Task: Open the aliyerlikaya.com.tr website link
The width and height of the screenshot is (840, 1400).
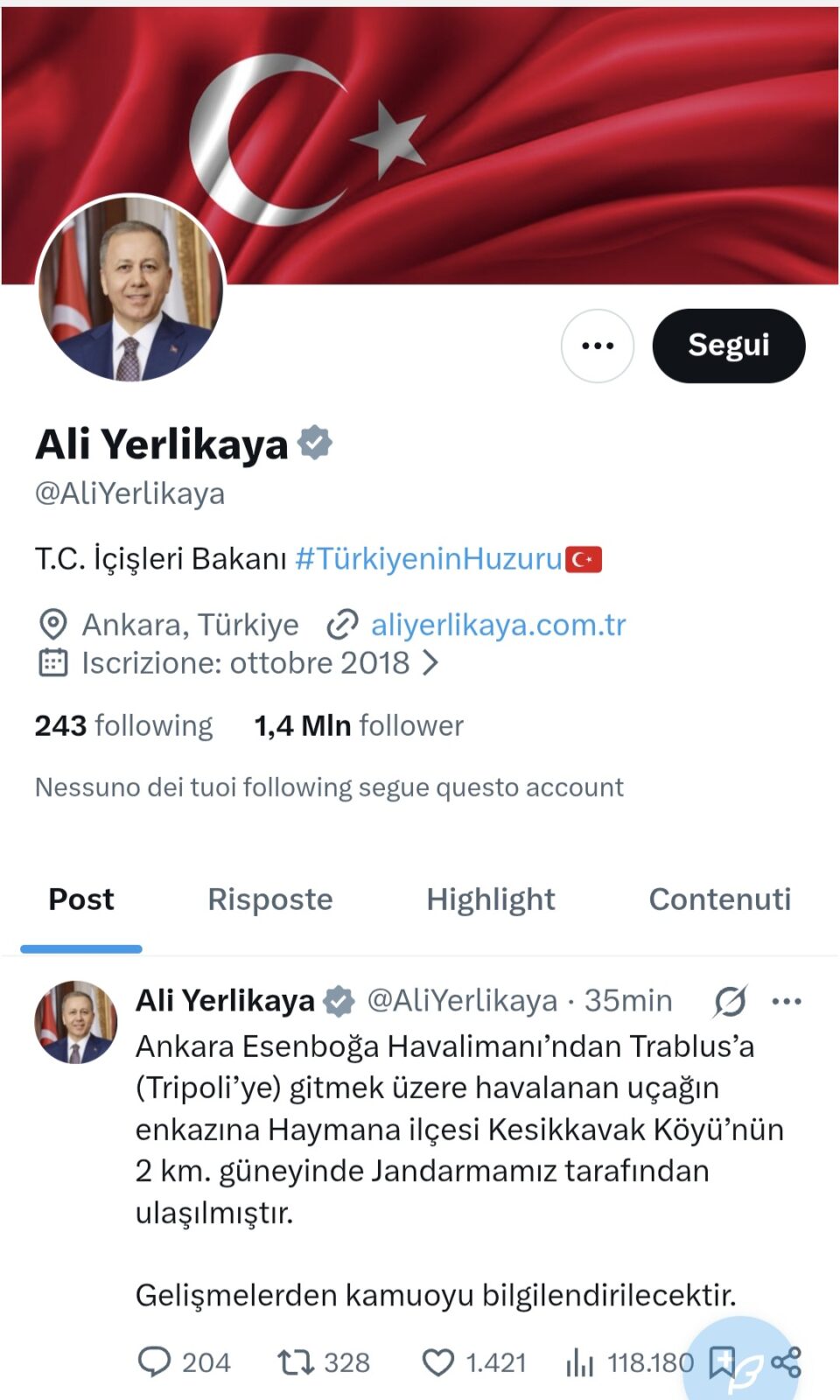Action: pos(499,624)
